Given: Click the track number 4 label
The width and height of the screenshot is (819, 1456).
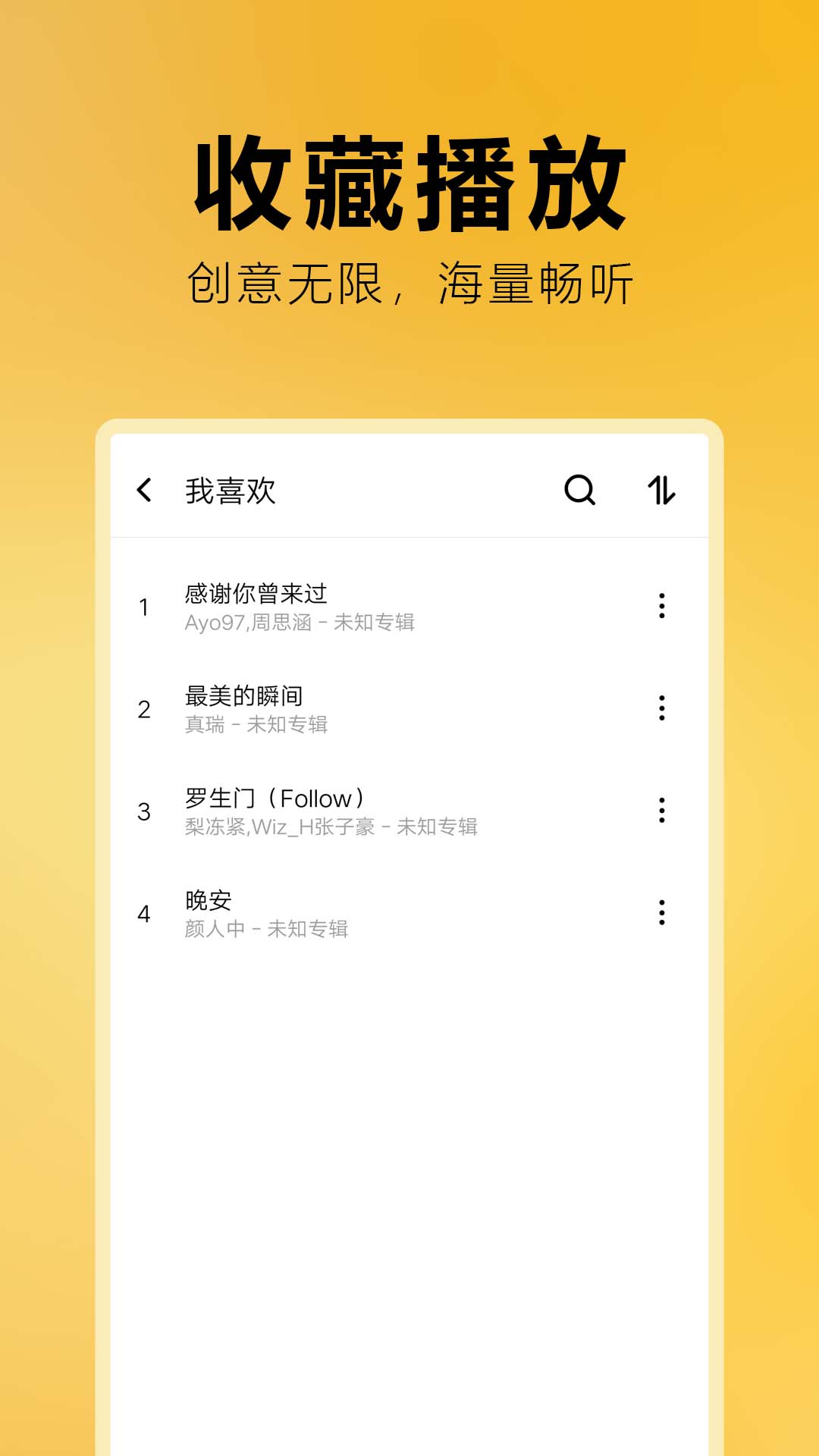Looking at the screenshot, I should click(x=145, y=915).
